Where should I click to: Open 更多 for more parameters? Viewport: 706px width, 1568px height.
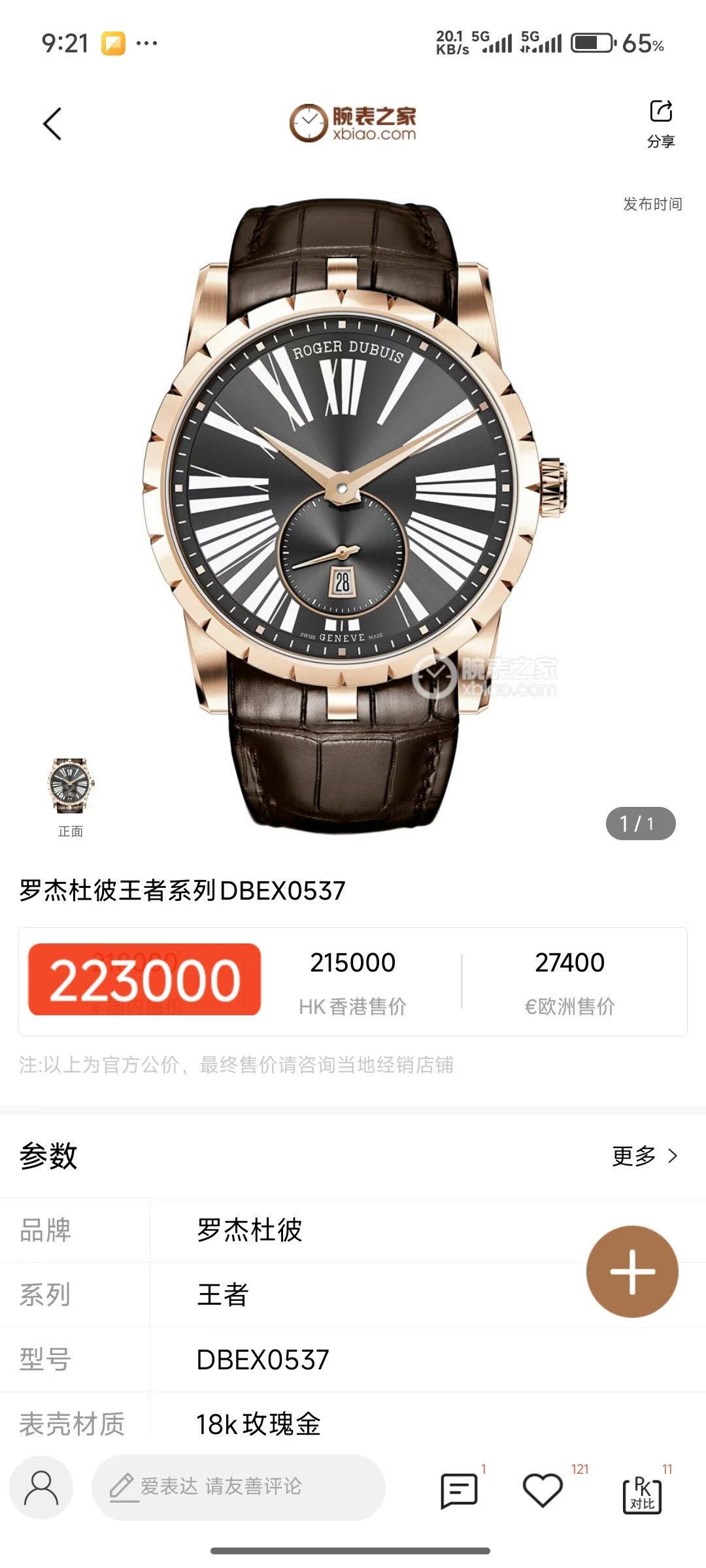click(x=644, y=1156)
